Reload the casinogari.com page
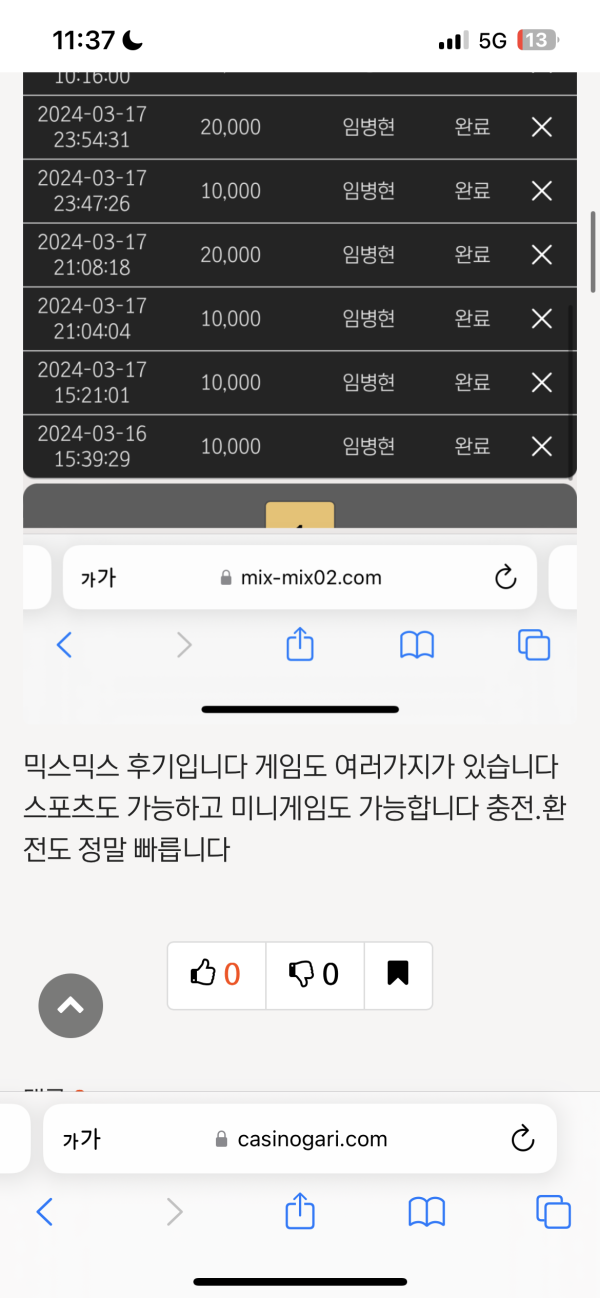The image size is (600, 1298). coord(521,1139)
